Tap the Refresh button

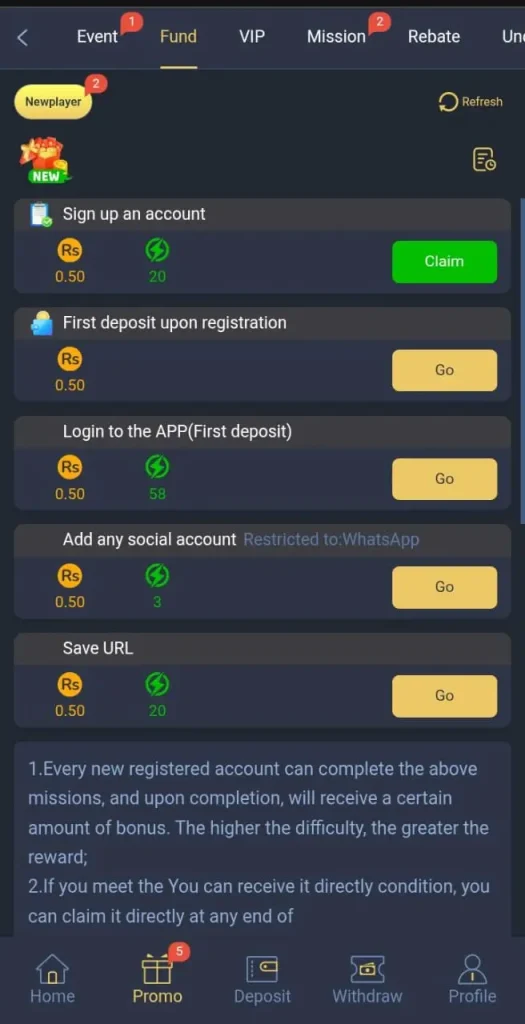coord(471,102)
